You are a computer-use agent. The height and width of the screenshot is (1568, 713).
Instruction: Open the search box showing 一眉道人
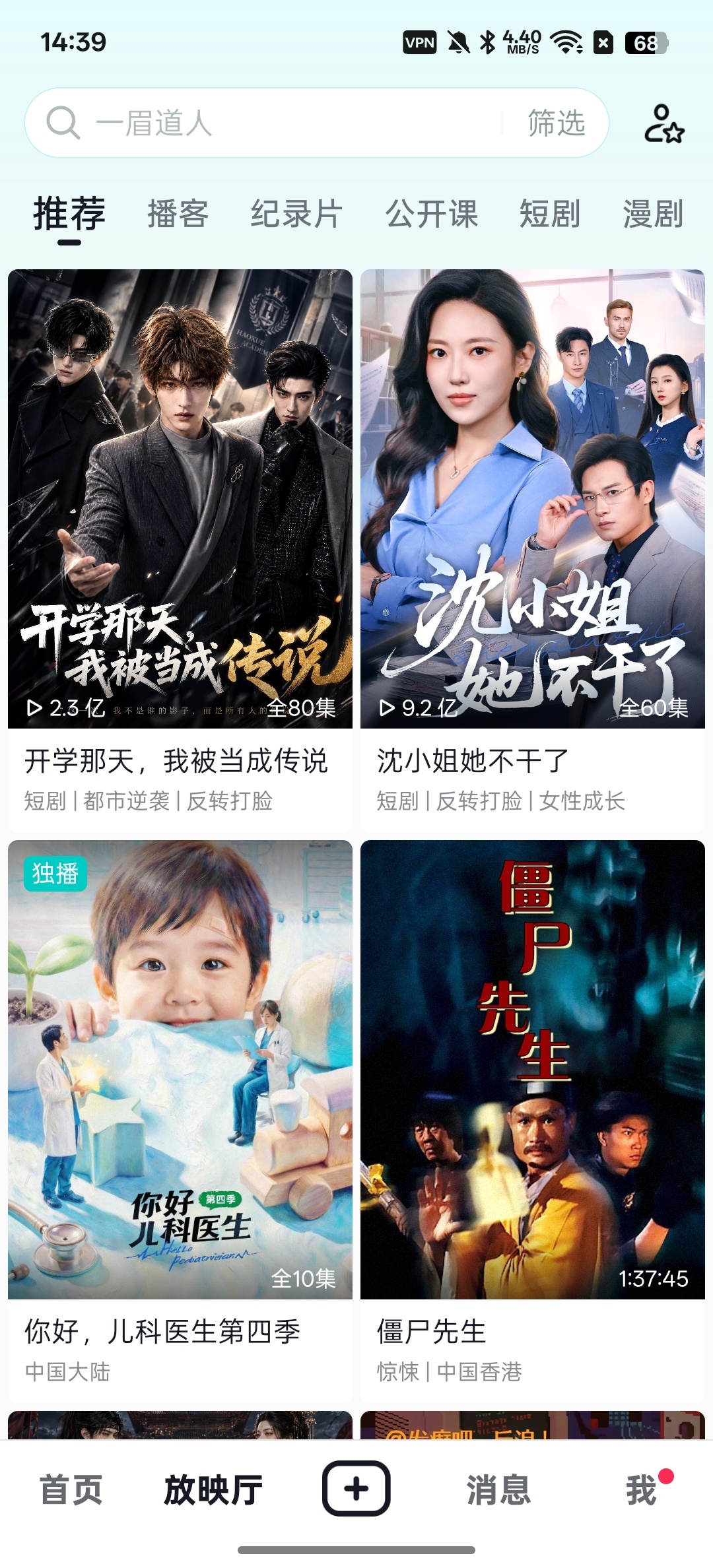pyautogui.click(x=264, y=123)
